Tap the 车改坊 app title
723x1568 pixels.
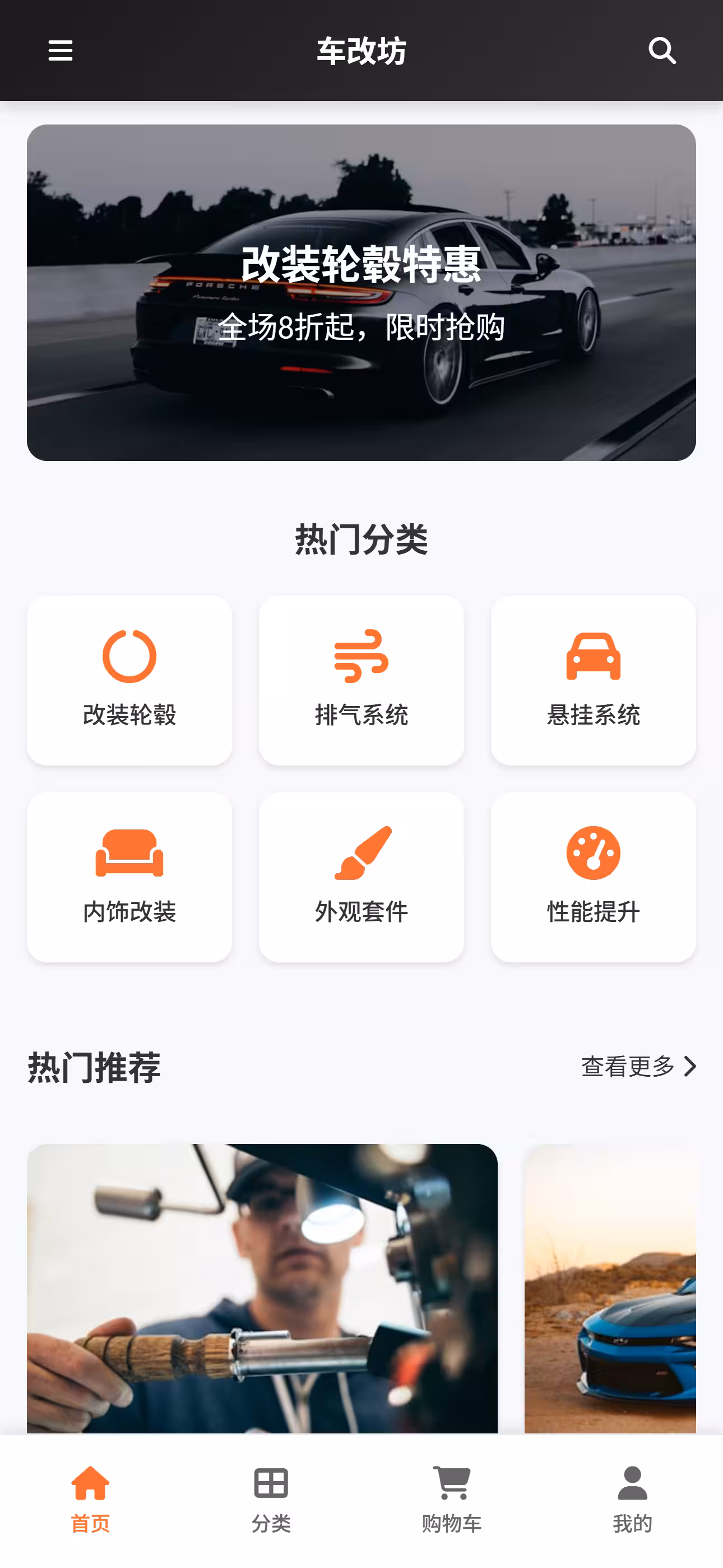tap(361, 50)
